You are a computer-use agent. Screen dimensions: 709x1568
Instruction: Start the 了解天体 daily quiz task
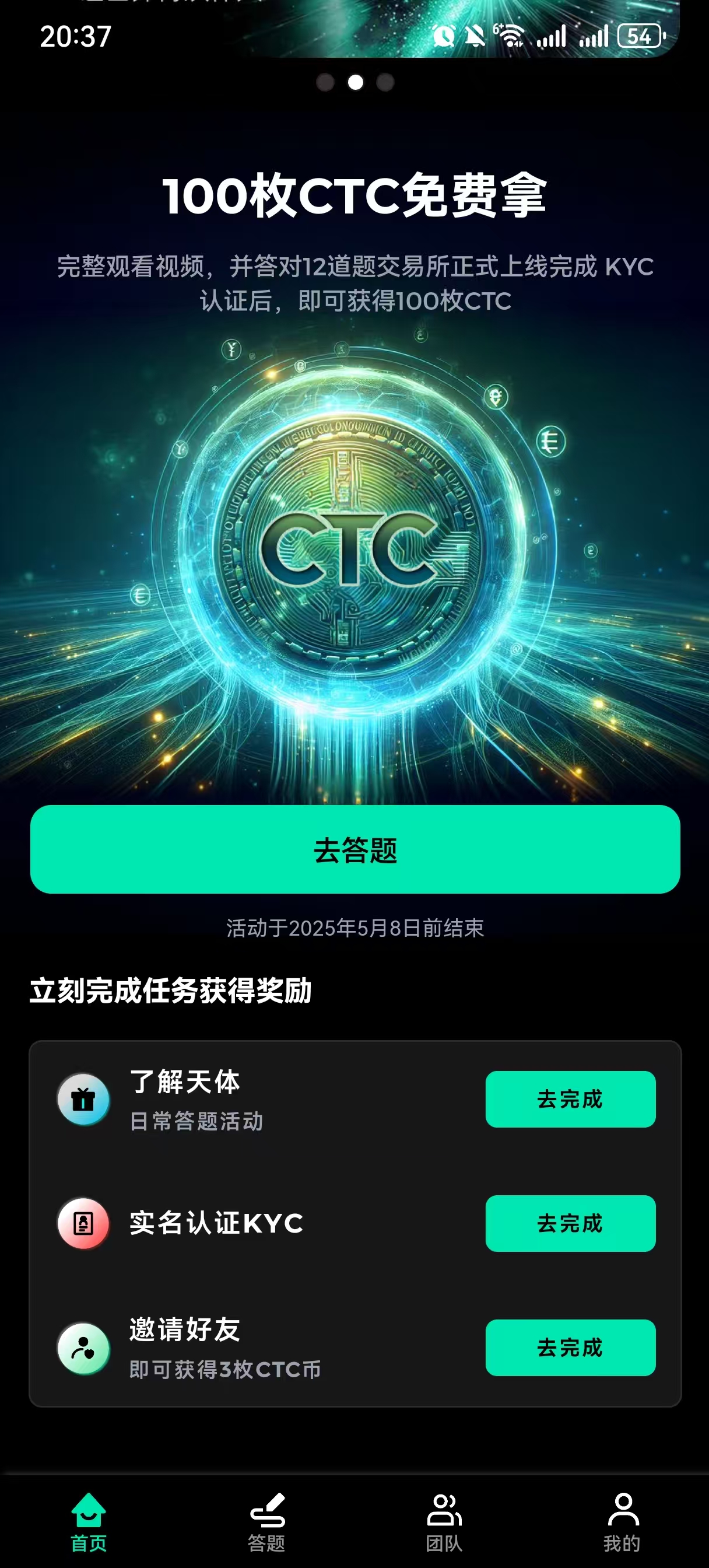[570, 1098]
